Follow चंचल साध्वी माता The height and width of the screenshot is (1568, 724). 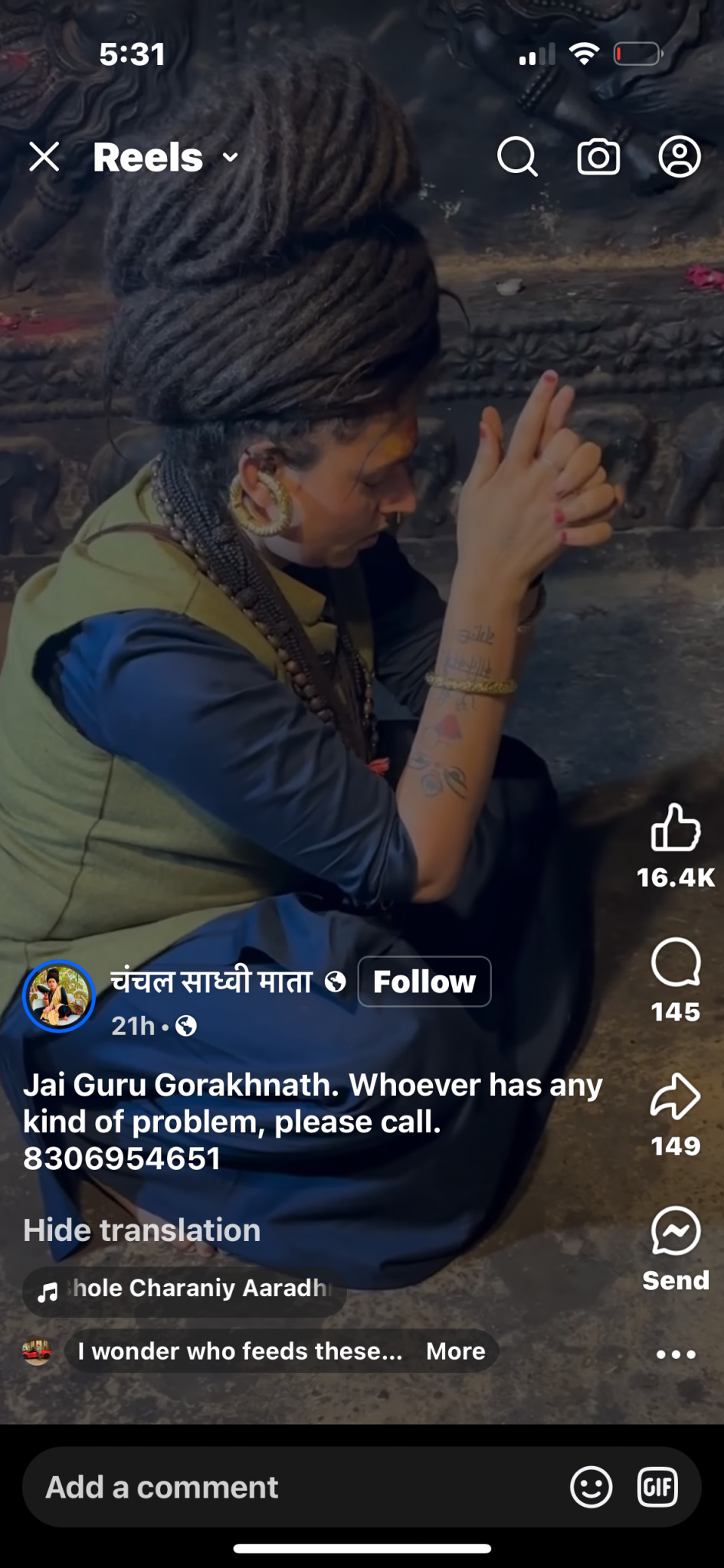(x=424, y=982)
